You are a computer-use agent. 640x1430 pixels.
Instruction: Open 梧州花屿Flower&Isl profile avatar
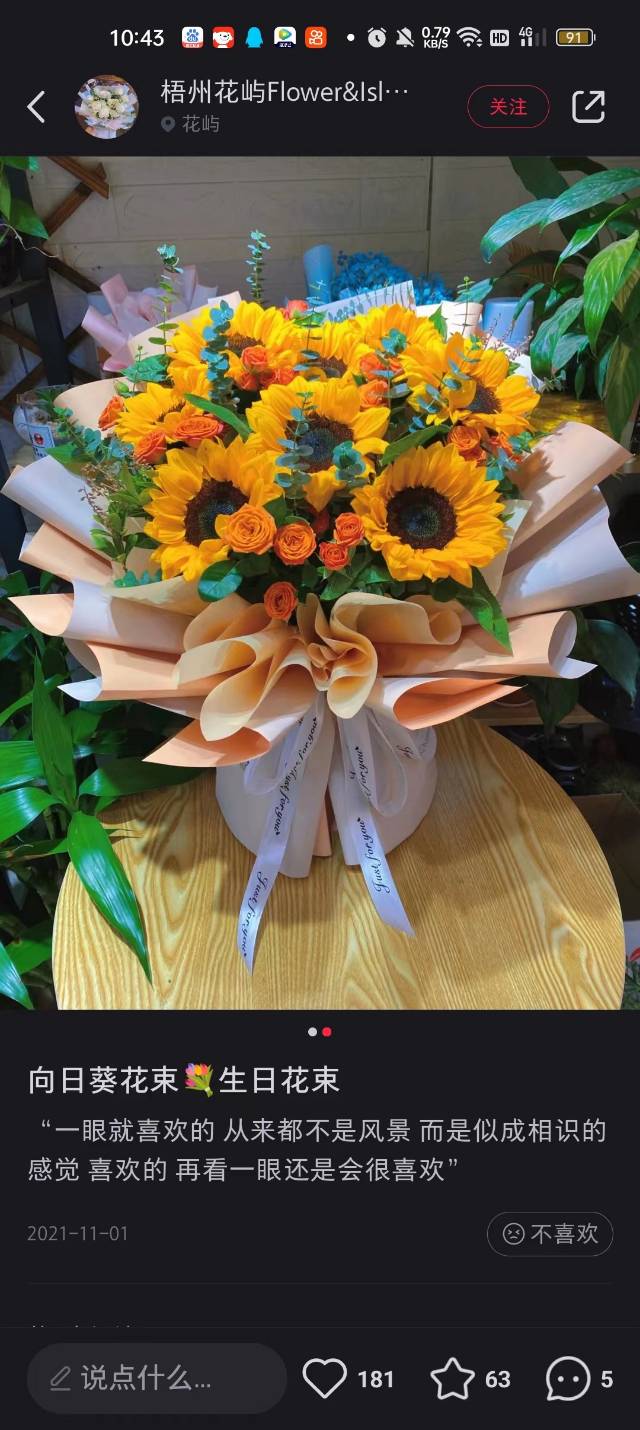pos(106,107)
